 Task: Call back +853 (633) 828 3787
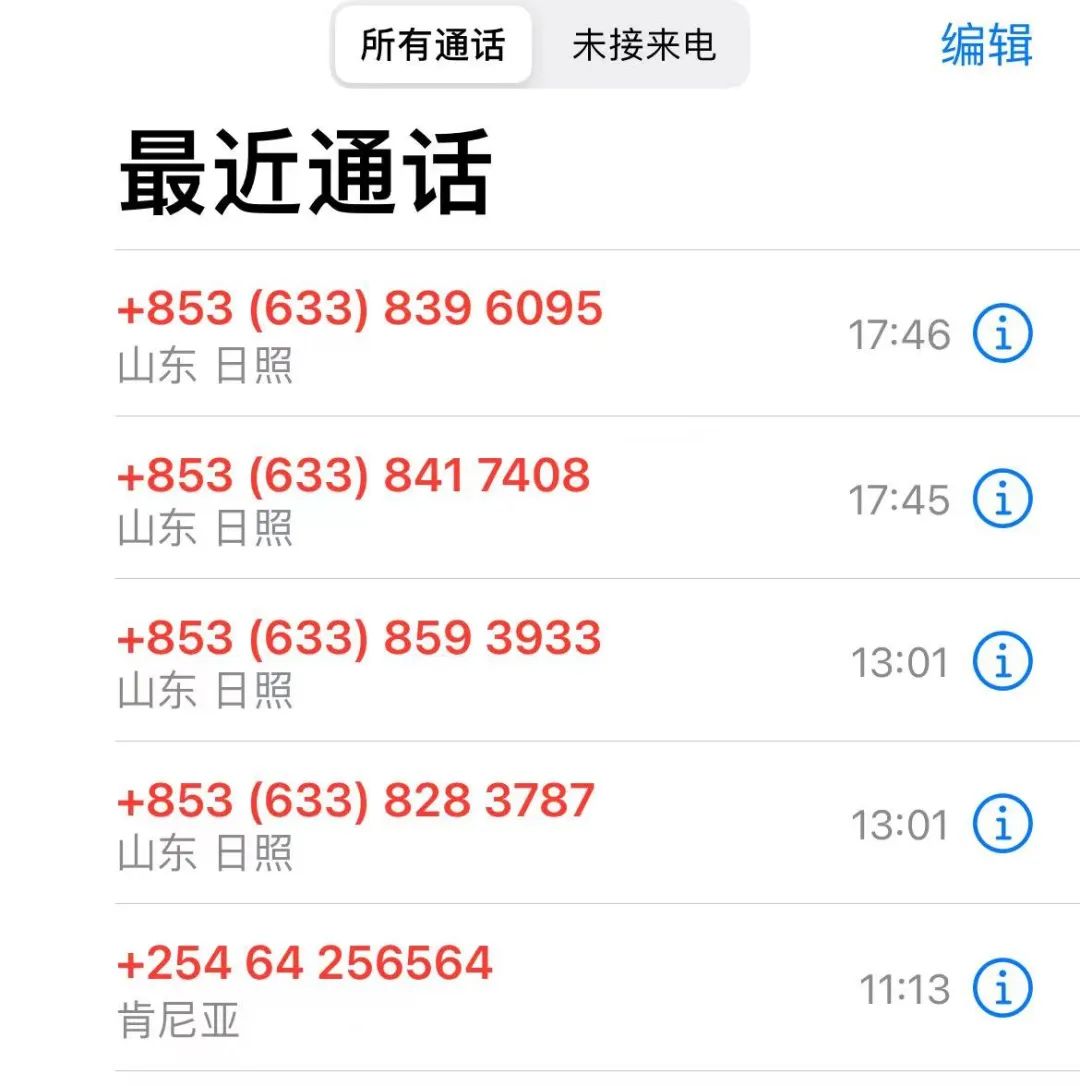(357, 800)
